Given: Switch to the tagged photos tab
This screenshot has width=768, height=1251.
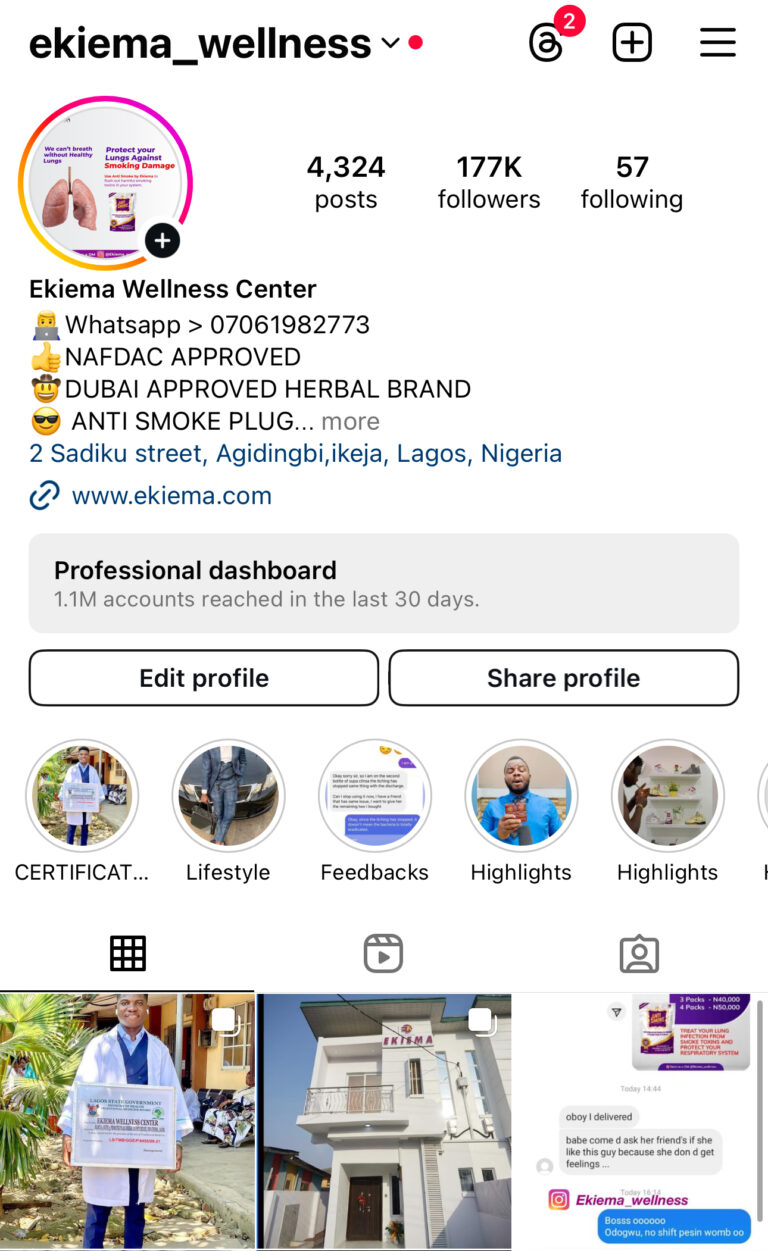Looking at the screenshot, I should [x=639, y=954].
